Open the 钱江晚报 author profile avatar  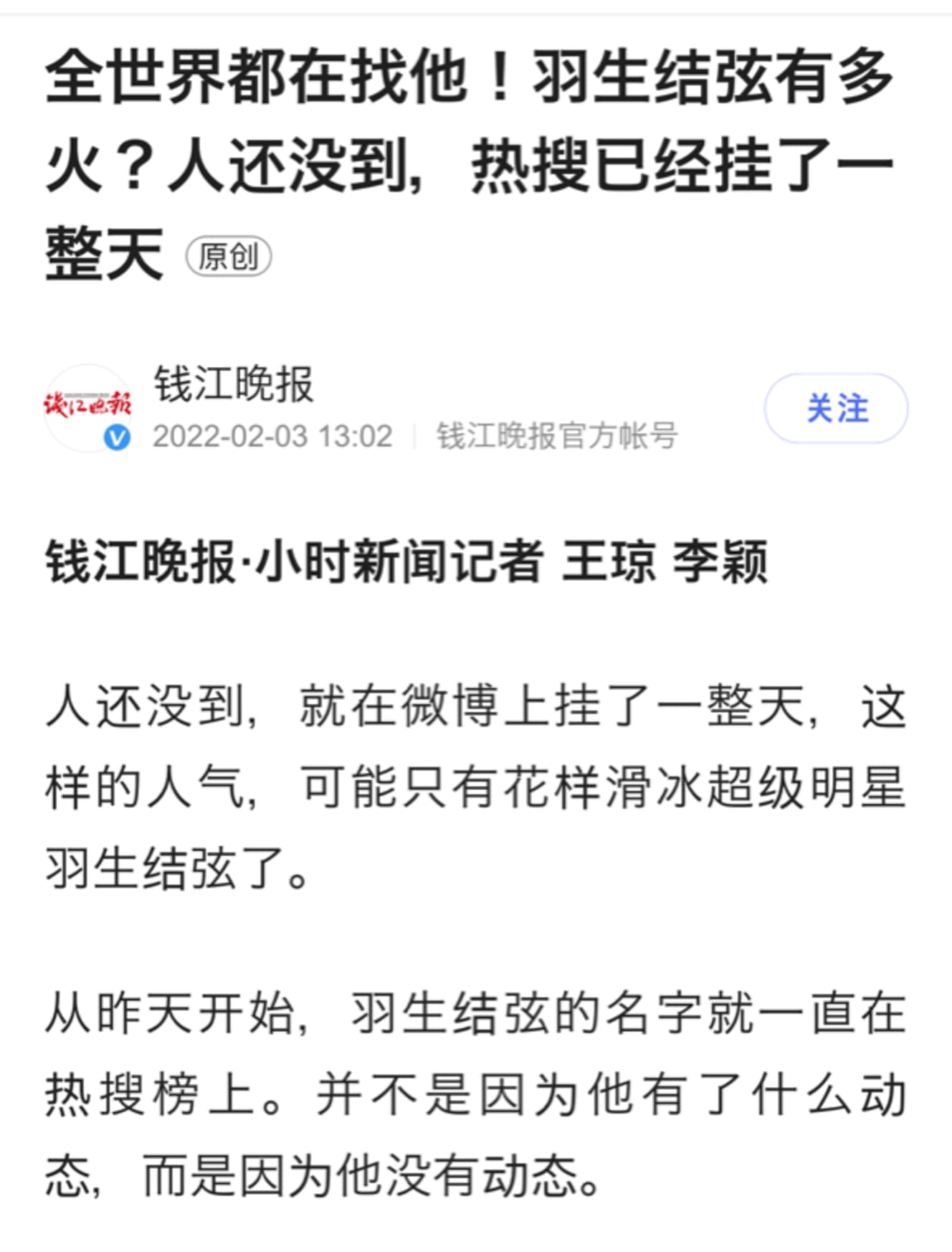pos(88,407)
